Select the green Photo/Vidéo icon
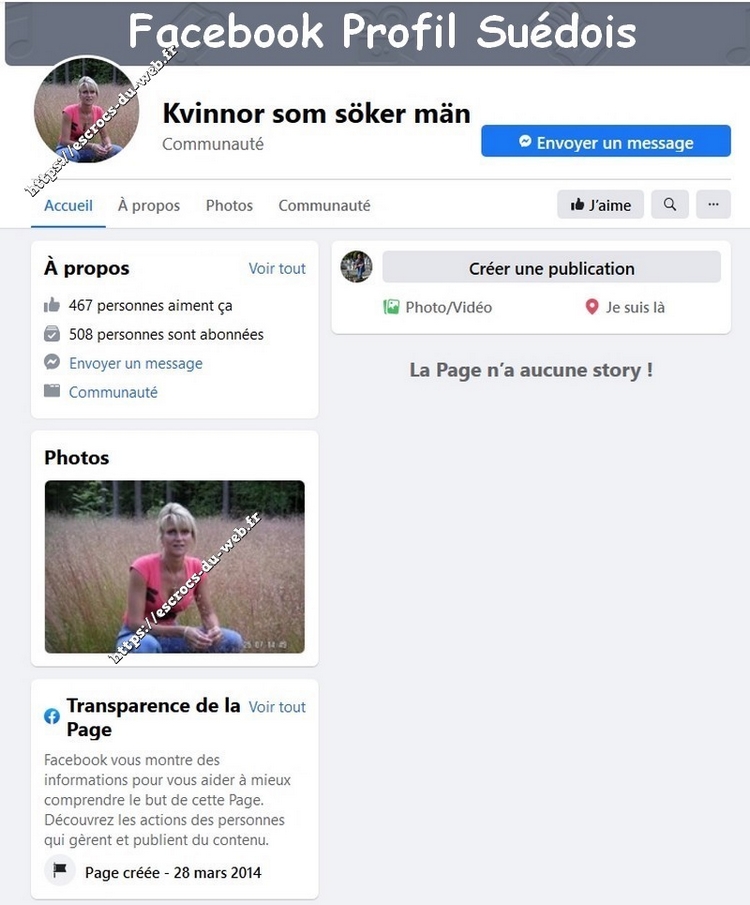Image resolution: width=750 pixels, height=905 pixels. (x=390, y=307)
